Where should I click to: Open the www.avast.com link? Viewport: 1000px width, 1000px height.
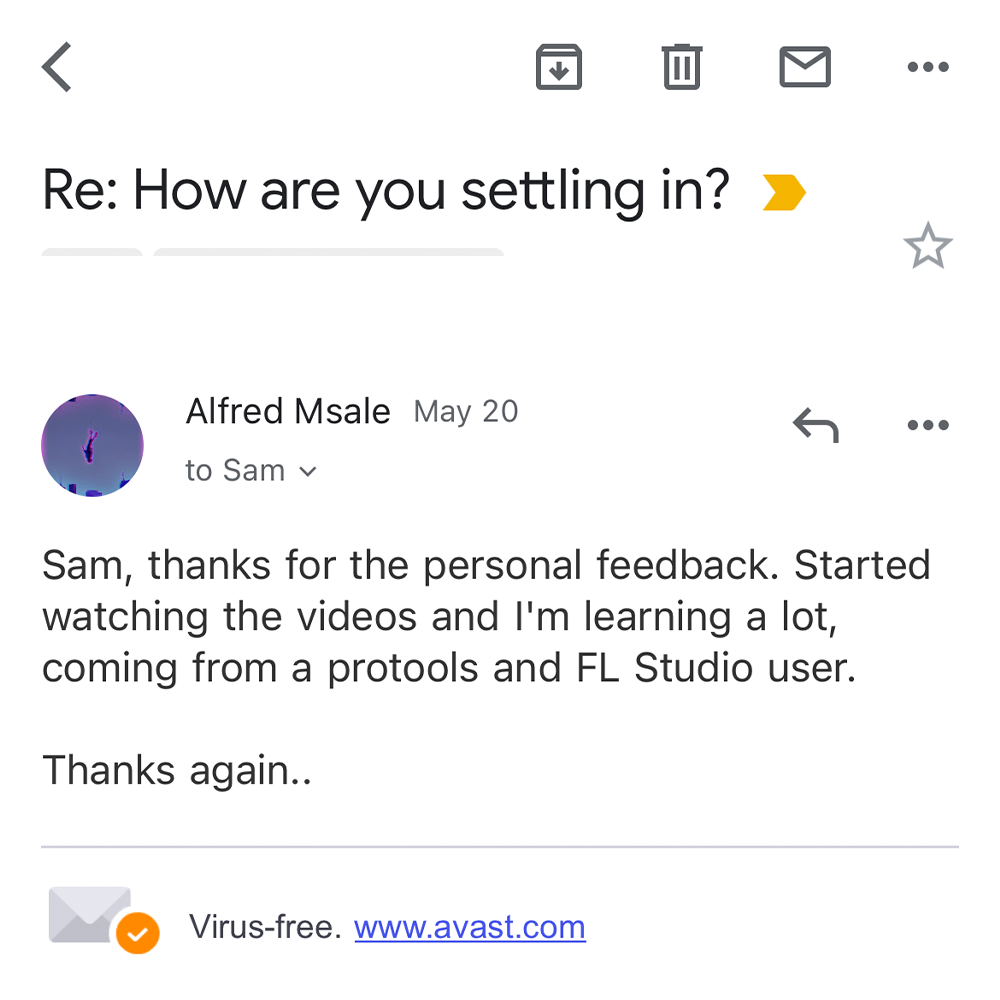coord(469,927)
